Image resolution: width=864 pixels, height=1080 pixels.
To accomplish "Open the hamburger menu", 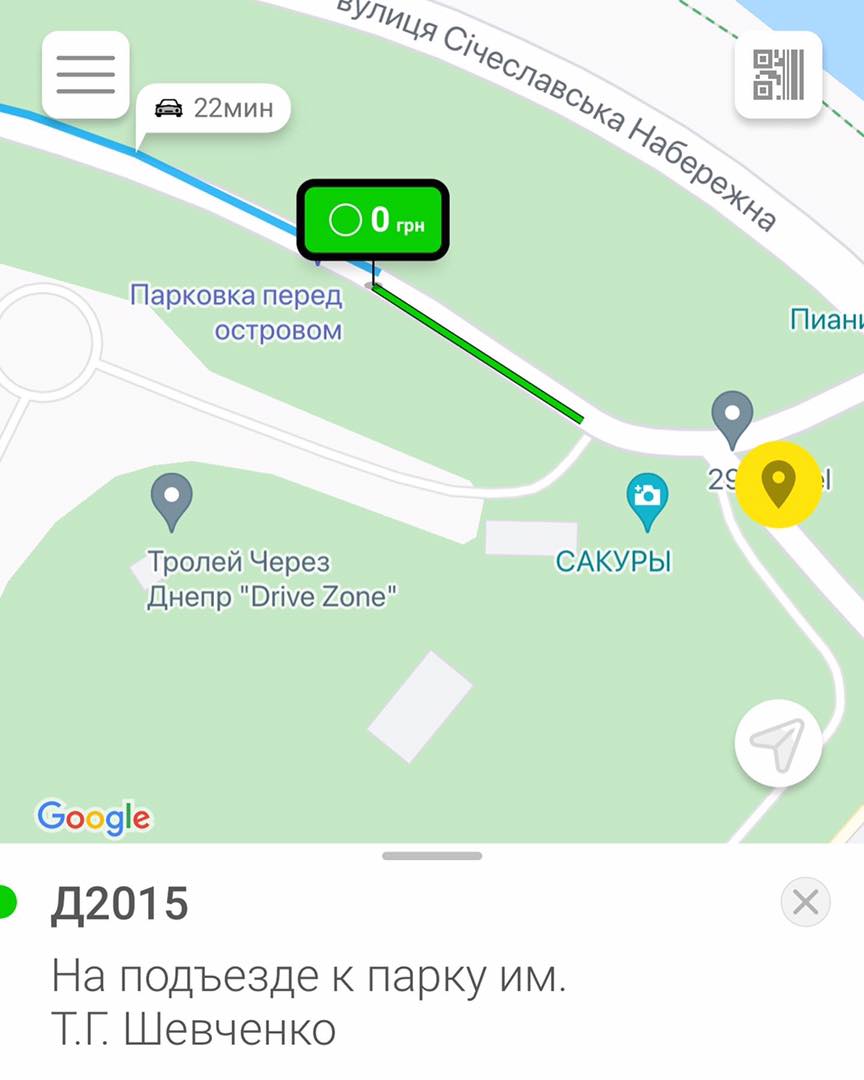I will click(85, 75).
